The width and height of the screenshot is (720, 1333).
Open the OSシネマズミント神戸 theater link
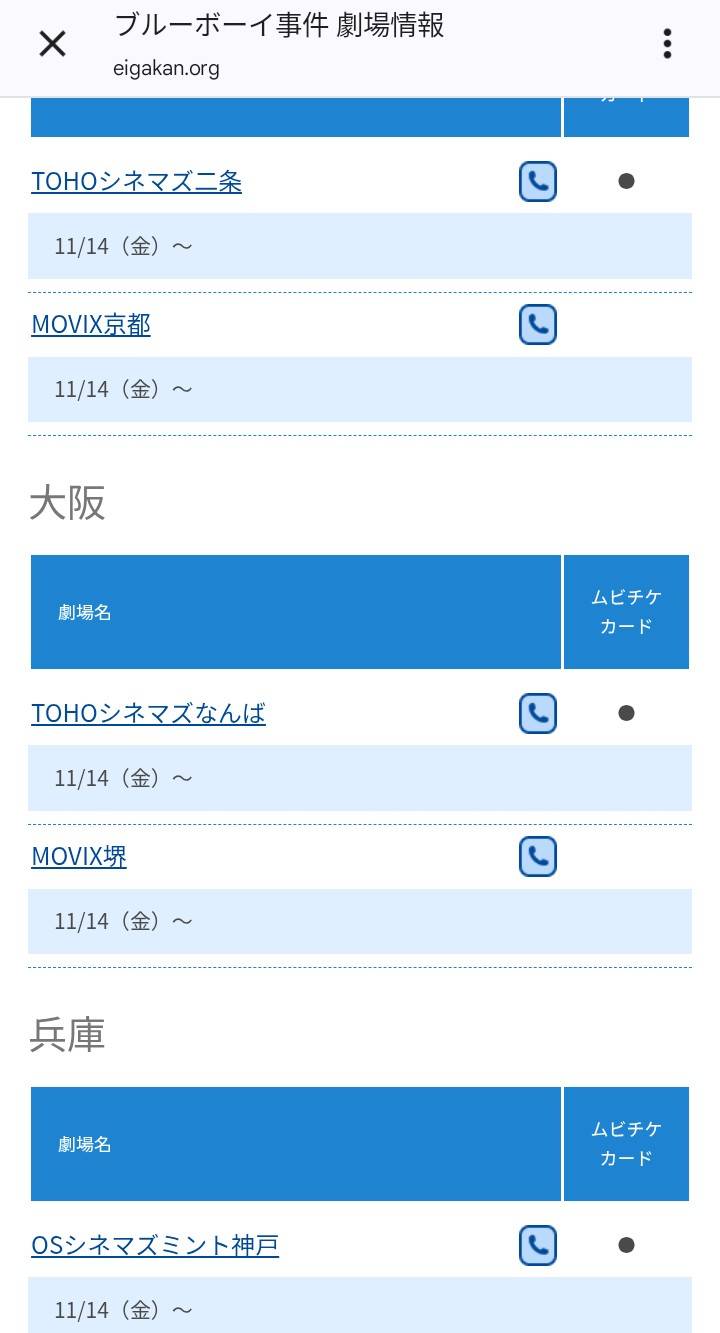pyautogui.click(x=155, y=1245)
